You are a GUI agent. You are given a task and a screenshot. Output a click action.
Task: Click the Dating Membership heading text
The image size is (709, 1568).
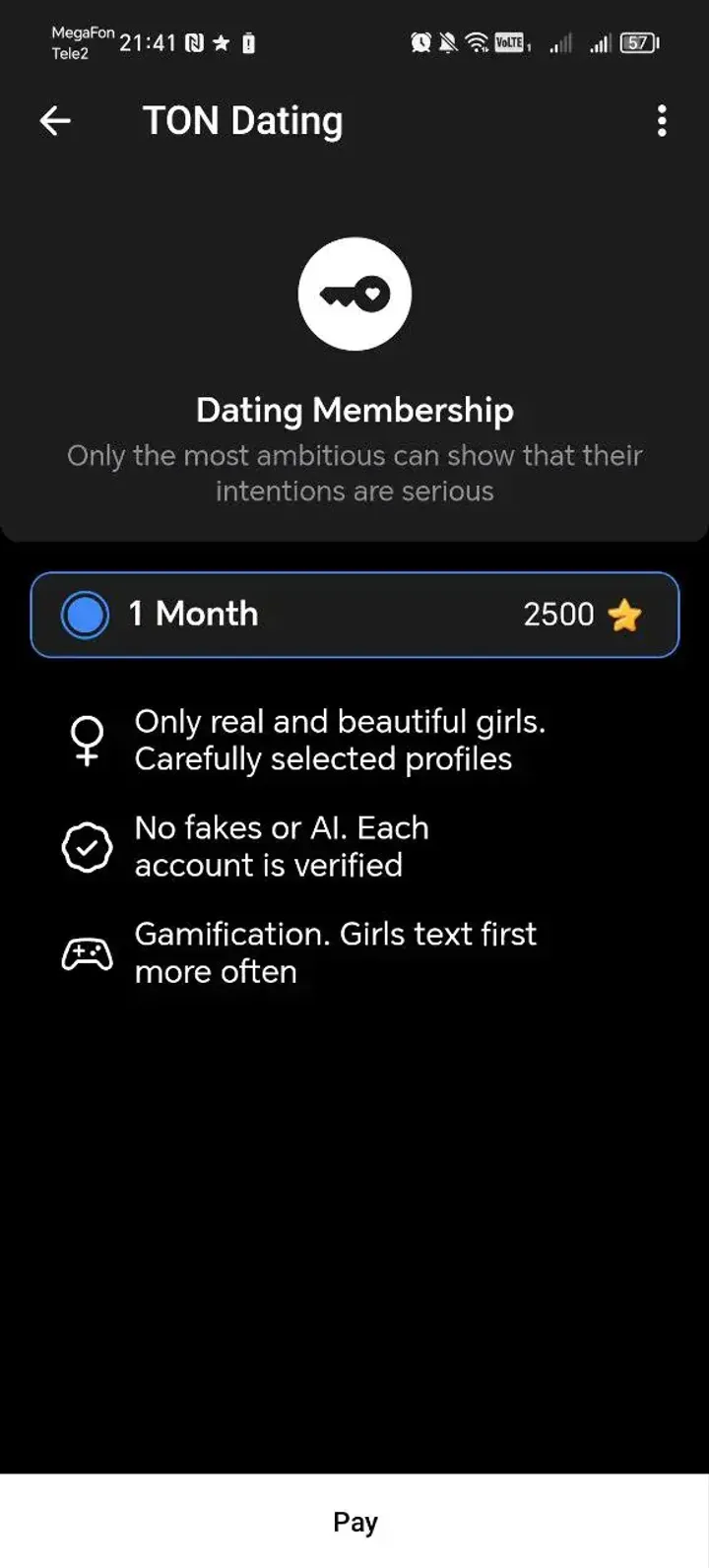tap(354, 410)
